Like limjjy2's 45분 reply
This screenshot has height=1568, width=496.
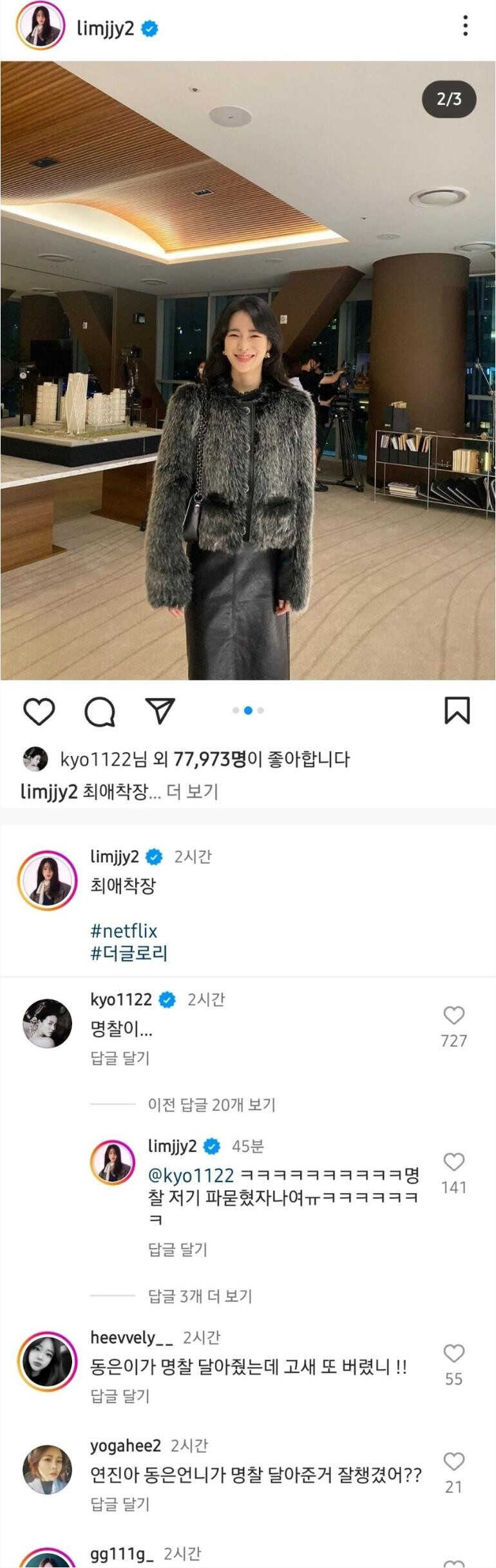click(453, 1162)
